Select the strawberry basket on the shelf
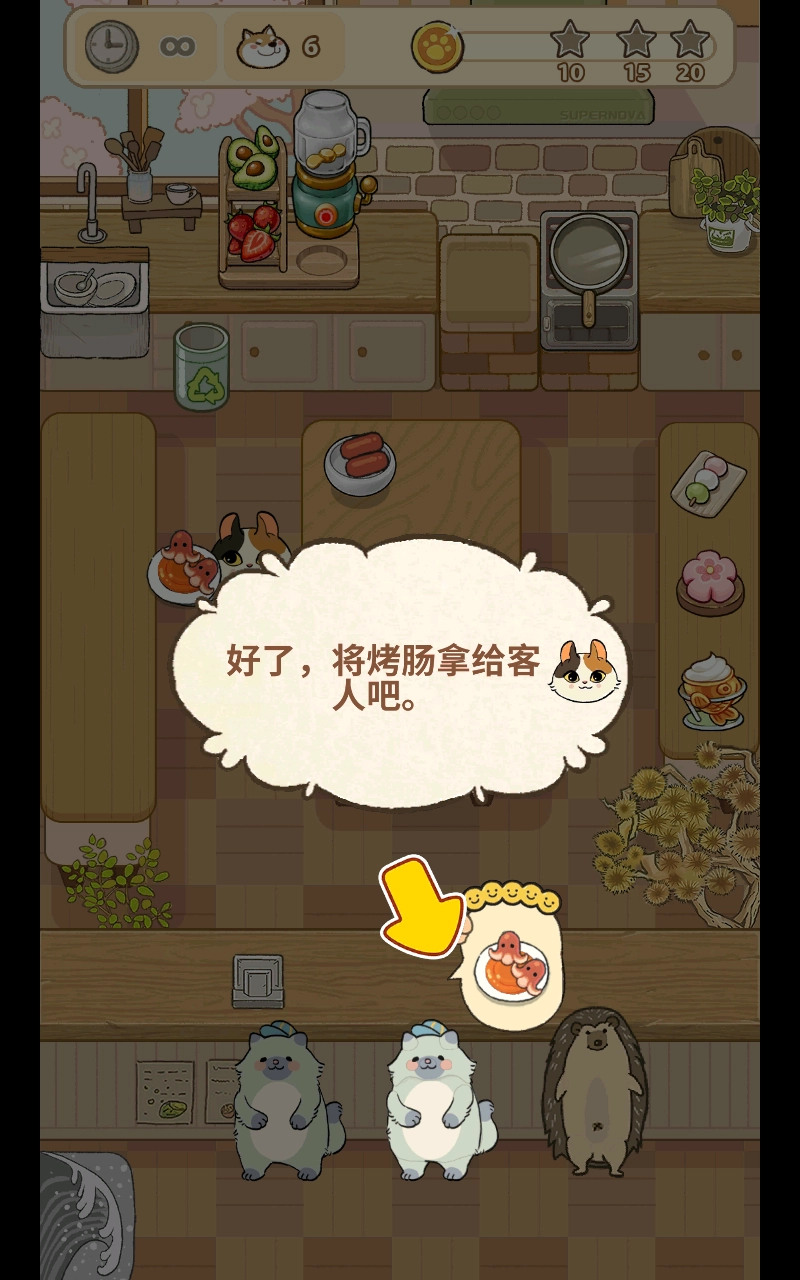 (254, 232)
